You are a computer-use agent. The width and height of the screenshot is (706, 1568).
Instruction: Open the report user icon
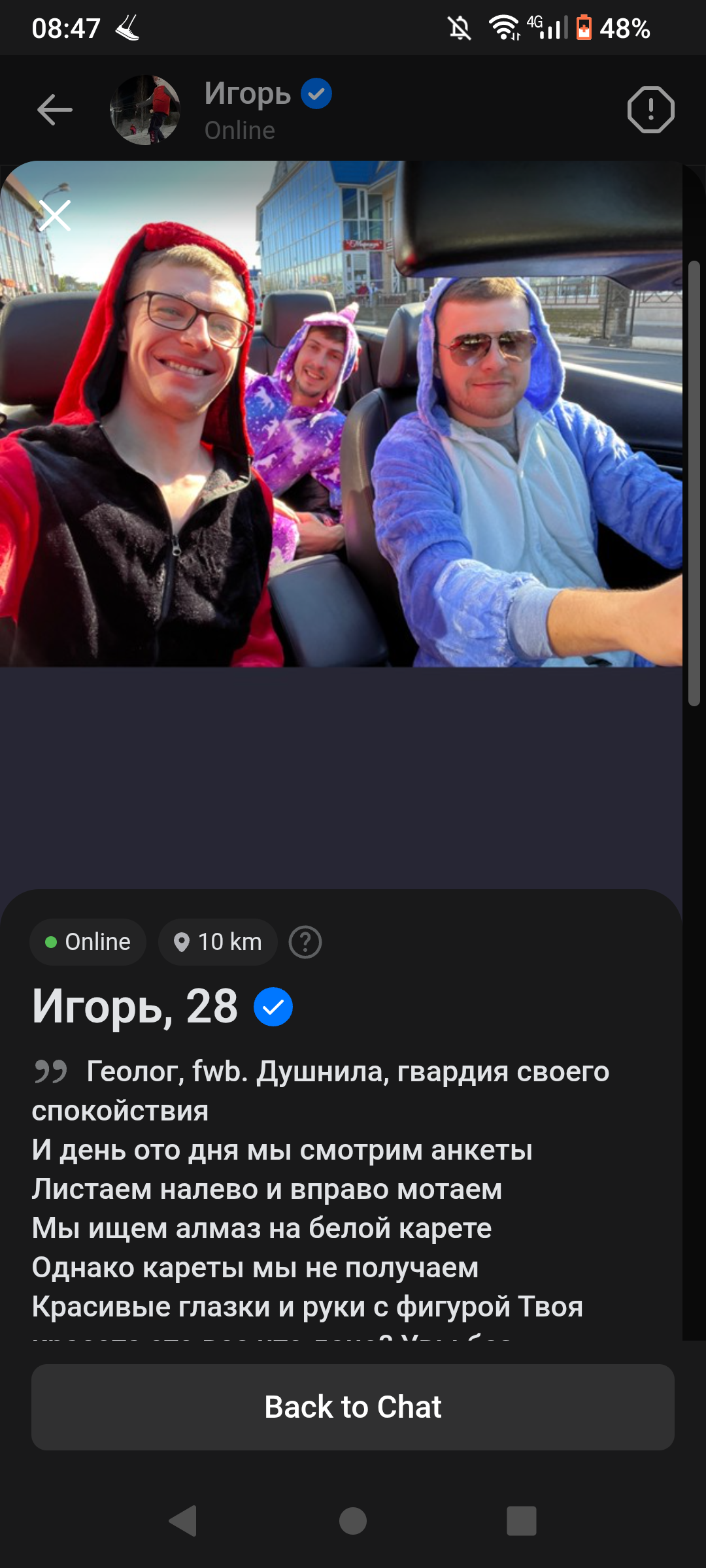[650, 109]
